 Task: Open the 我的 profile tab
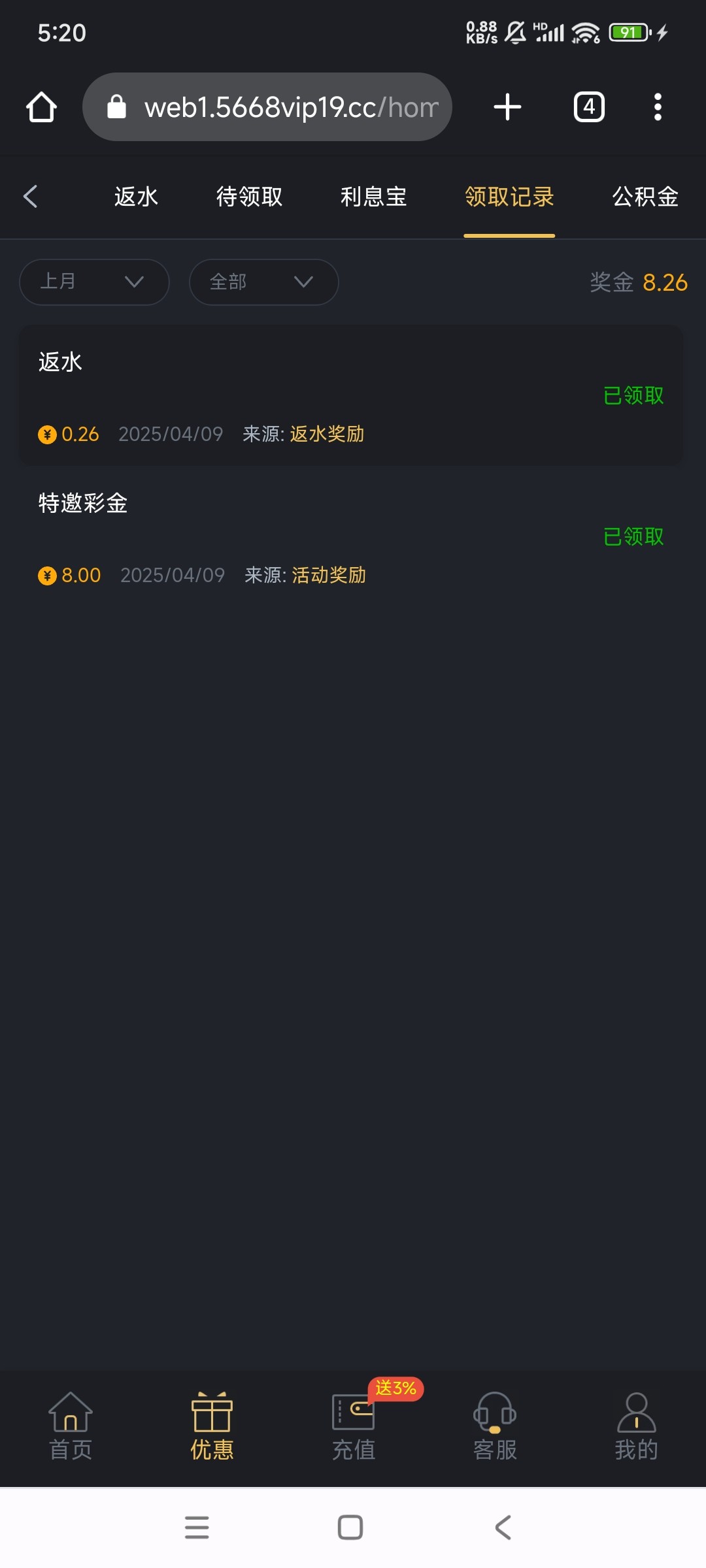[x=636, y=1426]
